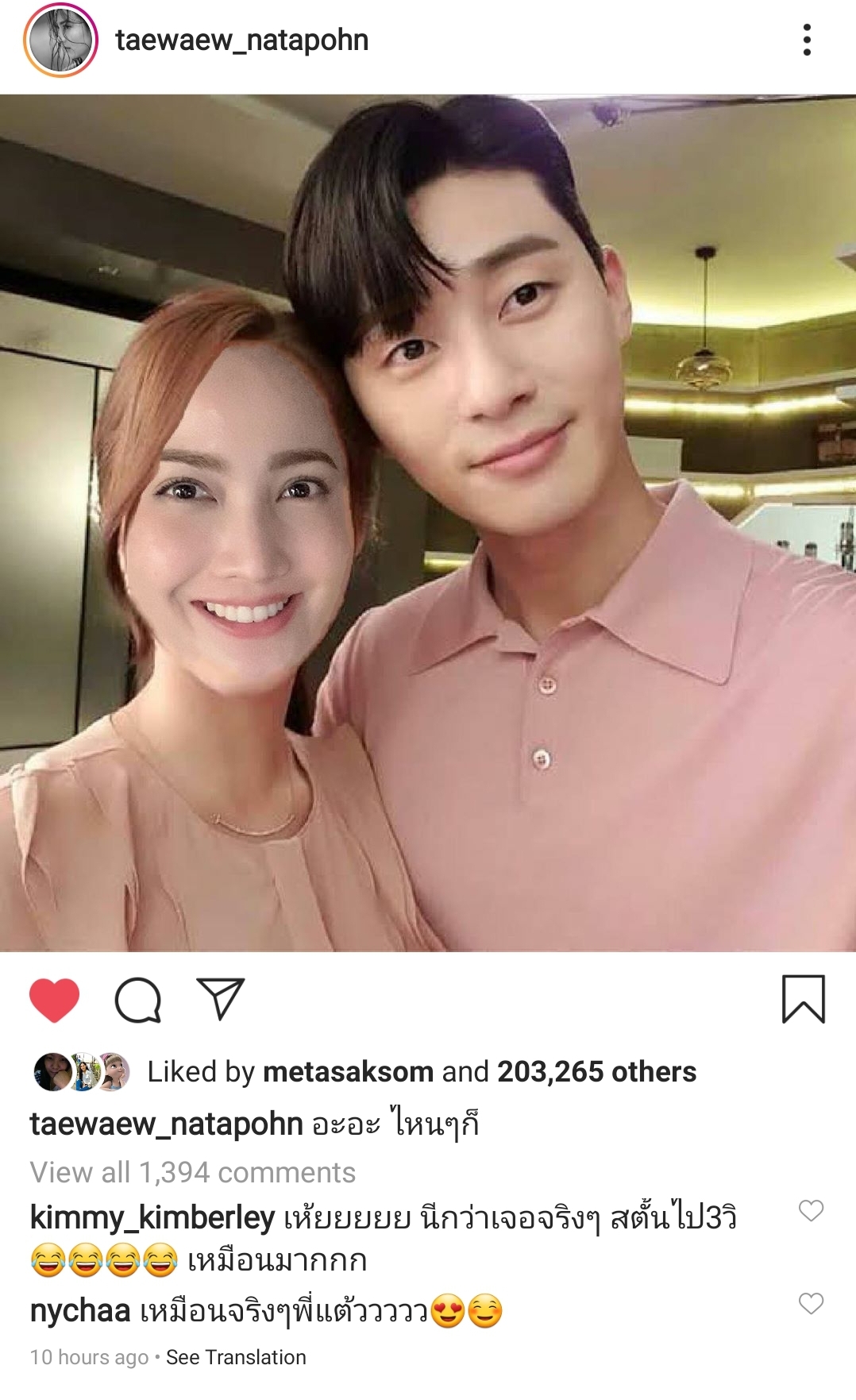The height and width of the screenshot is (1400, 856).
Task: Like kimmy_kimberley's comment
Action: 811,1211
